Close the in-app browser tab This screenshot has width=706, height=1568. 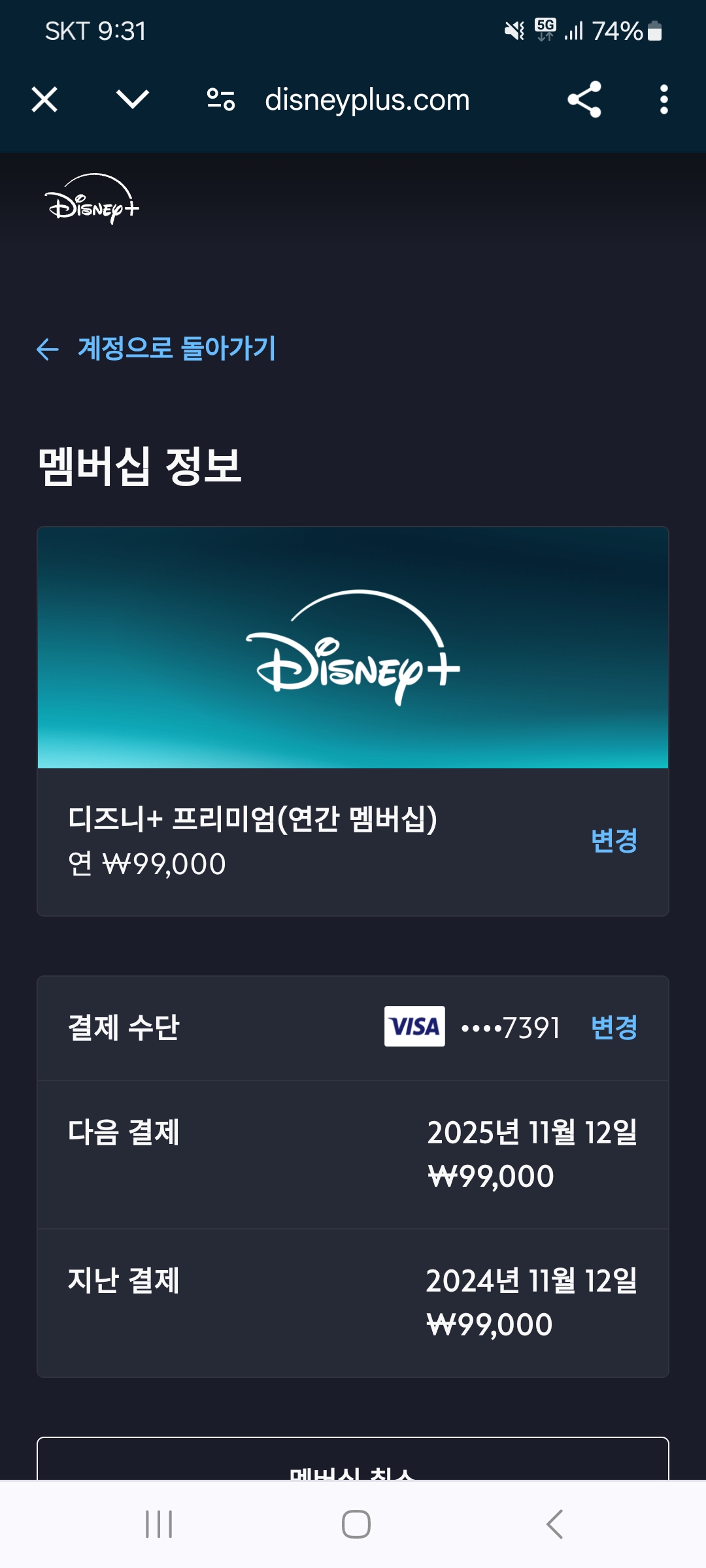pos(44,100)
